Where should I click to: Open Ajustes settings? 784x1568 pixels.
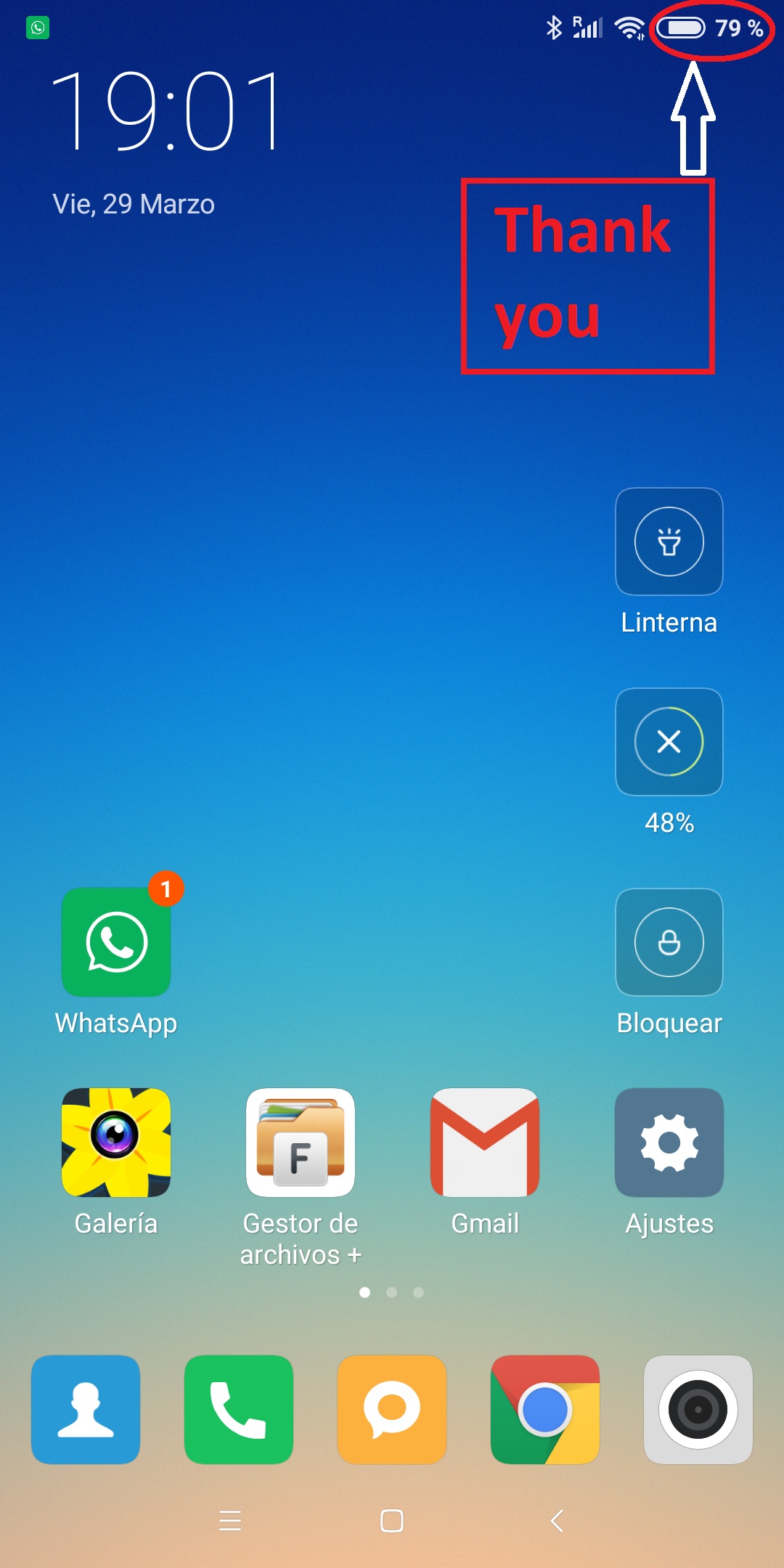(x=669, y=1143)
